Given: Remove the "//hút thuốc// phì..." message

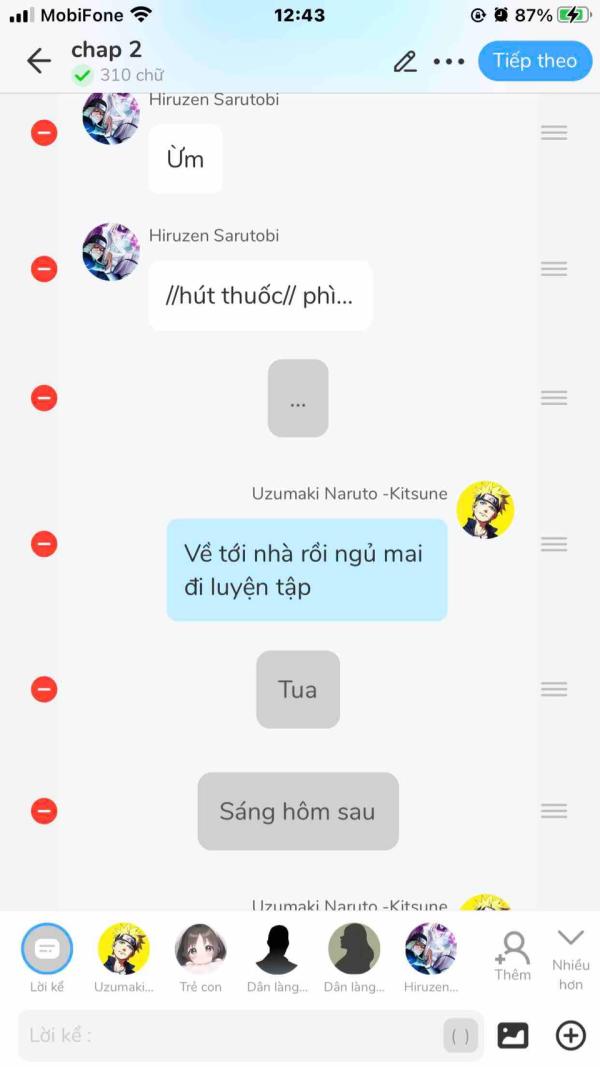Looking at the screenshot, I should point(44,268).
